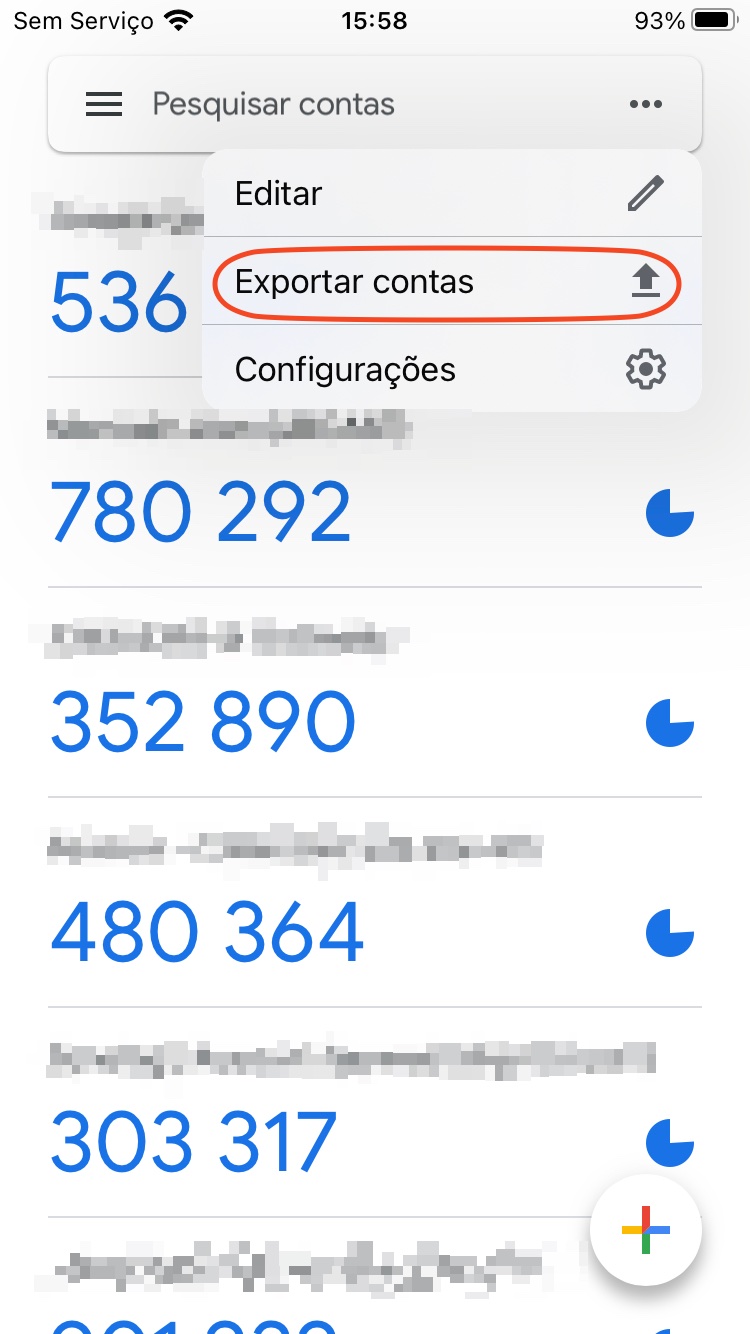The width and height of the screenshot is (750, 1334).
Task: Open Configurações settings
Action: (x=450, y=370)
